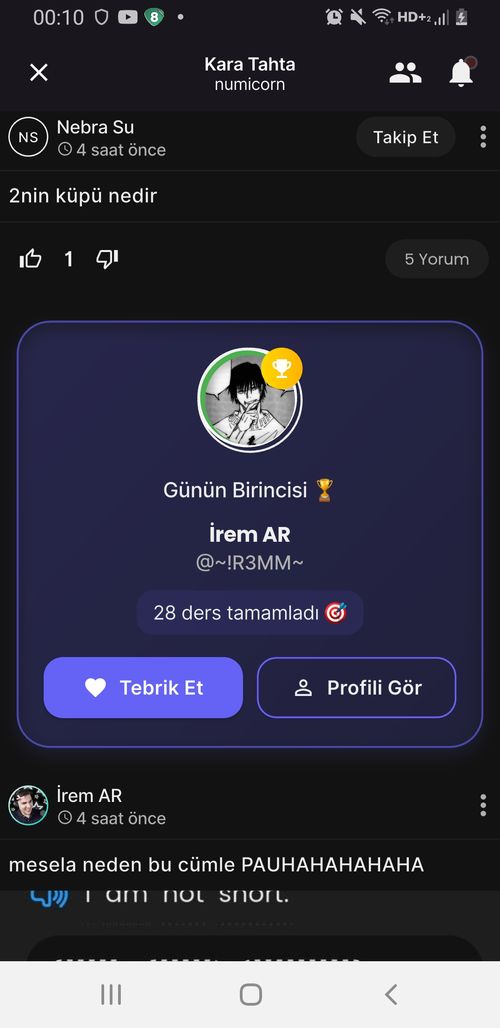Close the Kara Tahta screen
The height and width of the screenshot is (1028, 500).
pyautogui.click(x=39, y=73)
